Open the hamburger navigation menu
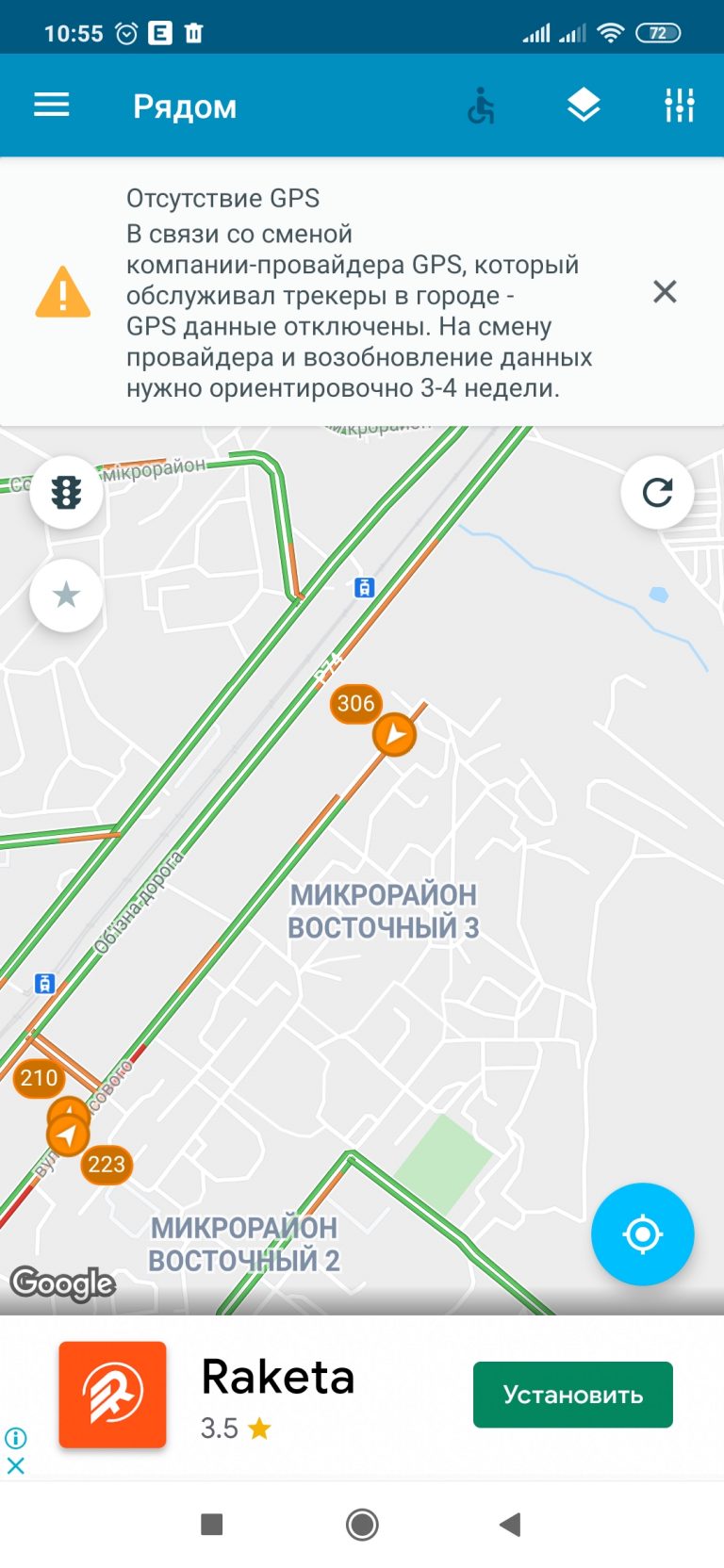The height and width of the screenshot is (1568, 724). click(x=52, y=105)
